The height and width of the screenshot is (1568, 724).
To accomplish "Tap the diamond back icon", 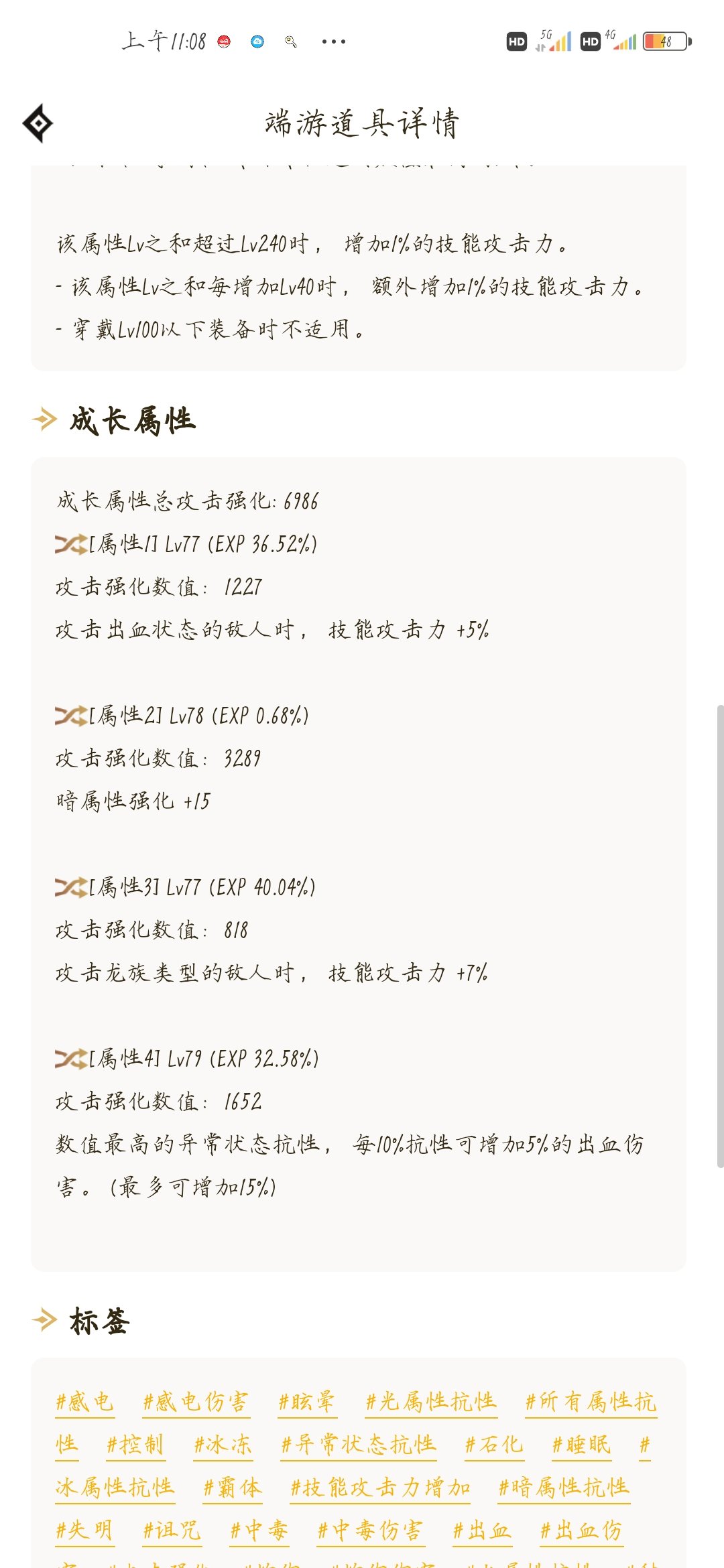I will [x=38, y=123].
